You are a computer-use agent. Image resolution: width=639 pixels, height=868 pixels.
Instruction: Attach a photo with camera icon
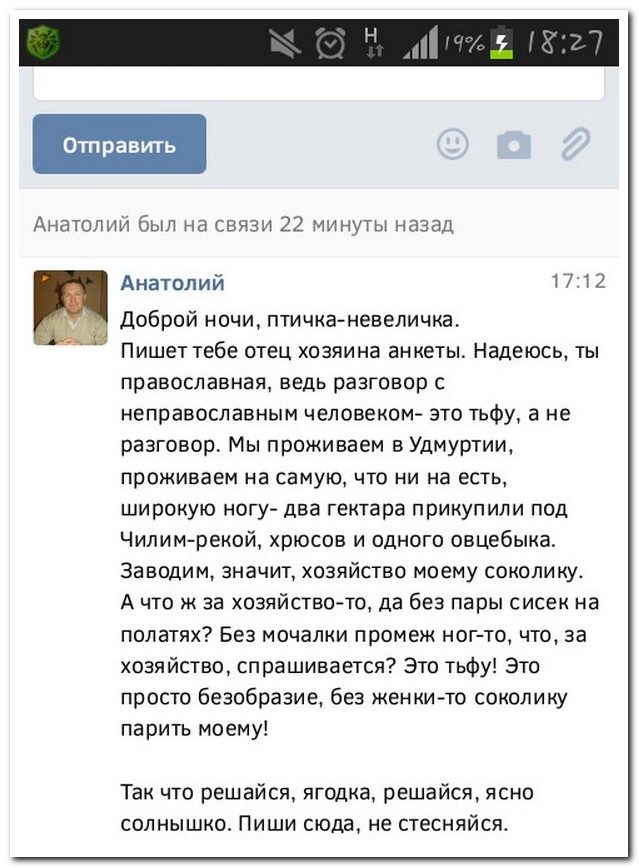(514, 146)
